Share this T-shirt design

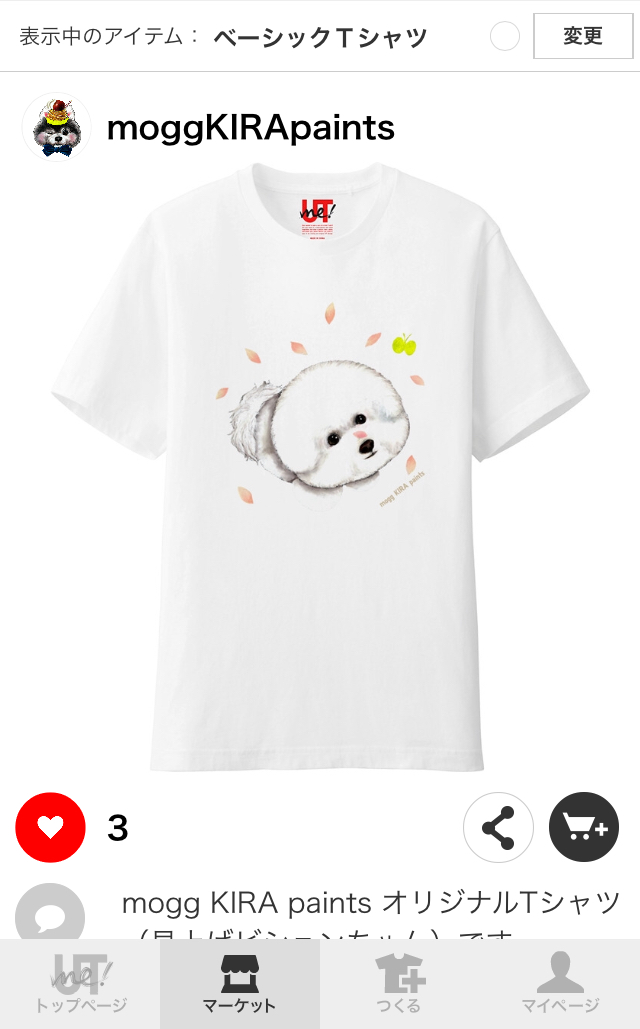(x=498, y=827)
